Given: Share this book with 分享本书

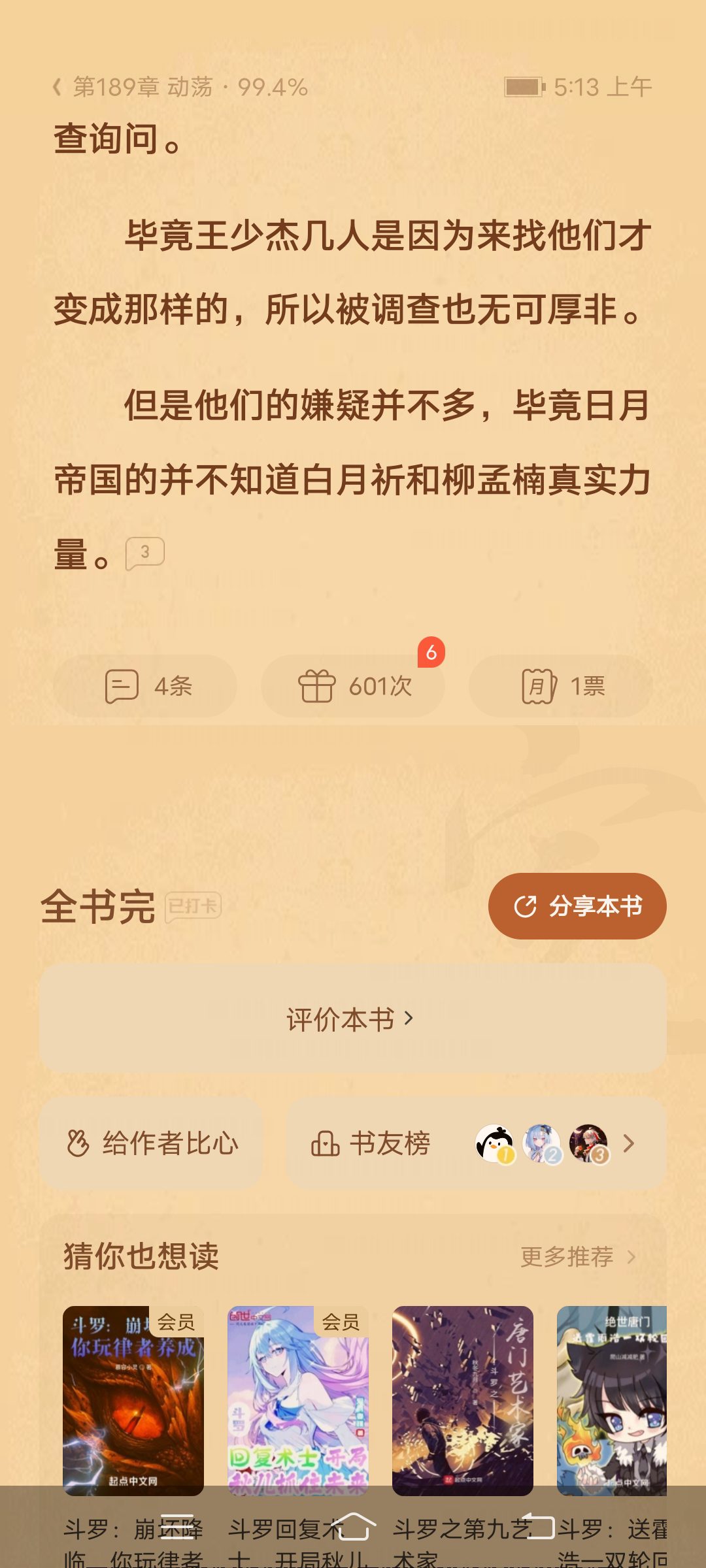Looking at the screenshot, I should pos(577,906).
